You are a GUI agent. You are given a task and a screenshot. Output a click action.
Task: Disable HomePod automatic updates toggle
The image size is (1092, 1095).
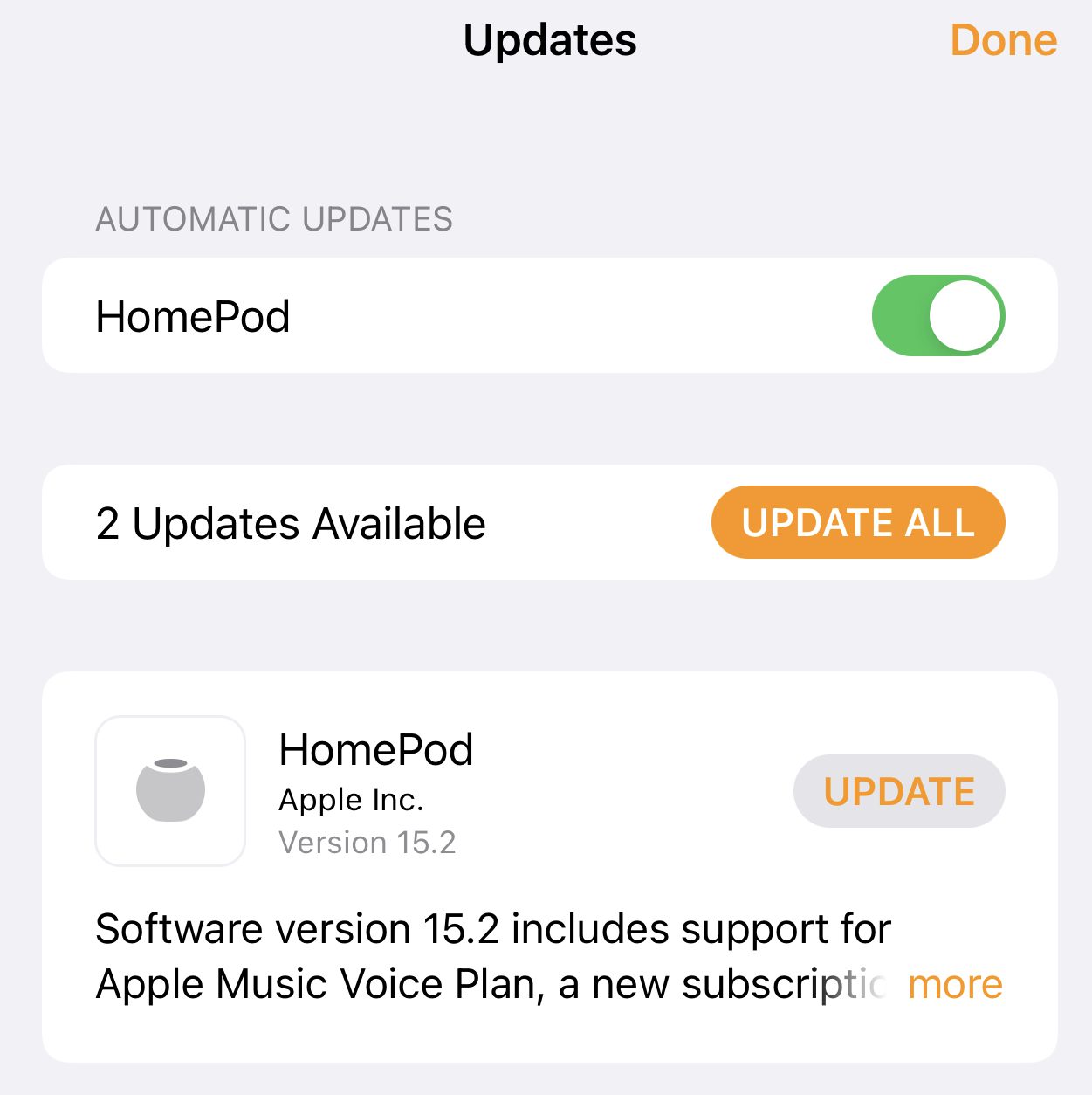(x=938, y=315)
